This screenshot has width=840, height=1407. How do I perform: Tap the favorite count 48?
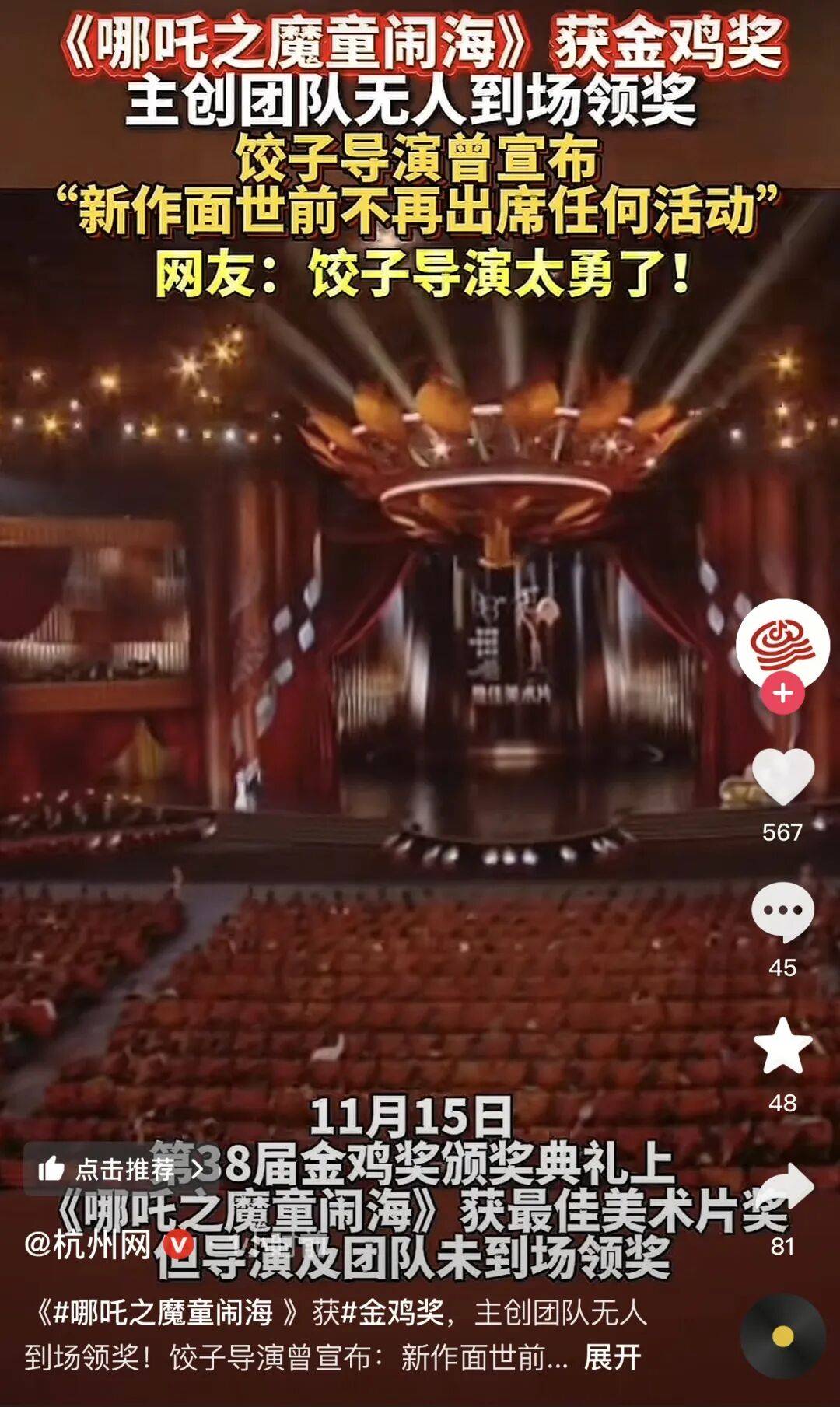coord(785,1103)
